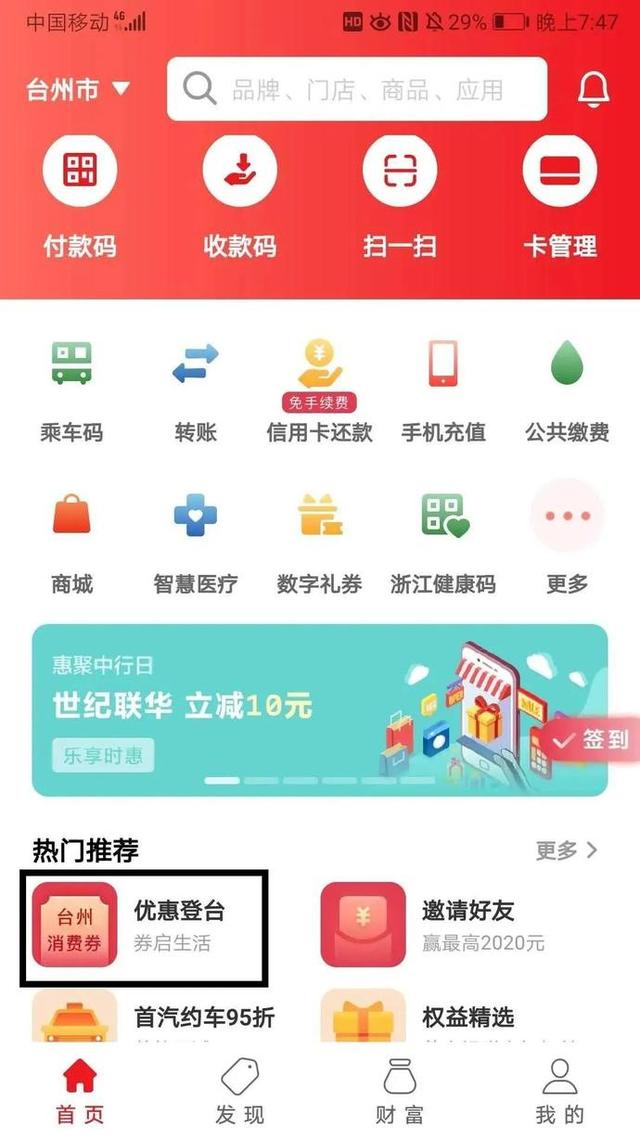The width and height of the screenshot is (640, 1138).
Task: Switch to the 财富 tab
Action: tap(399, 1090)
